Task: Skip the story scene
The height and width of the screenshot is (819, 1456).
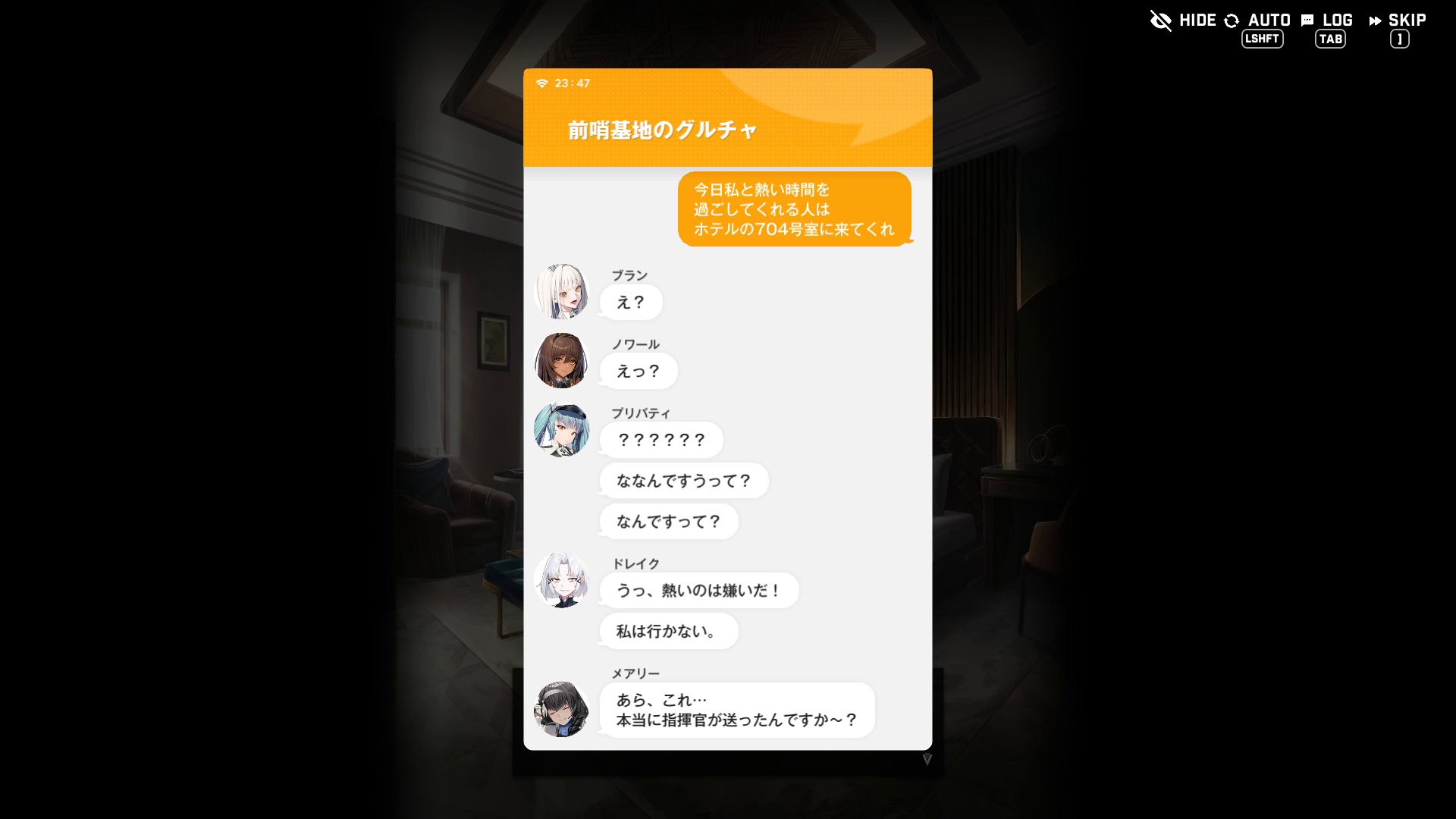Action: coord(1398,20)
